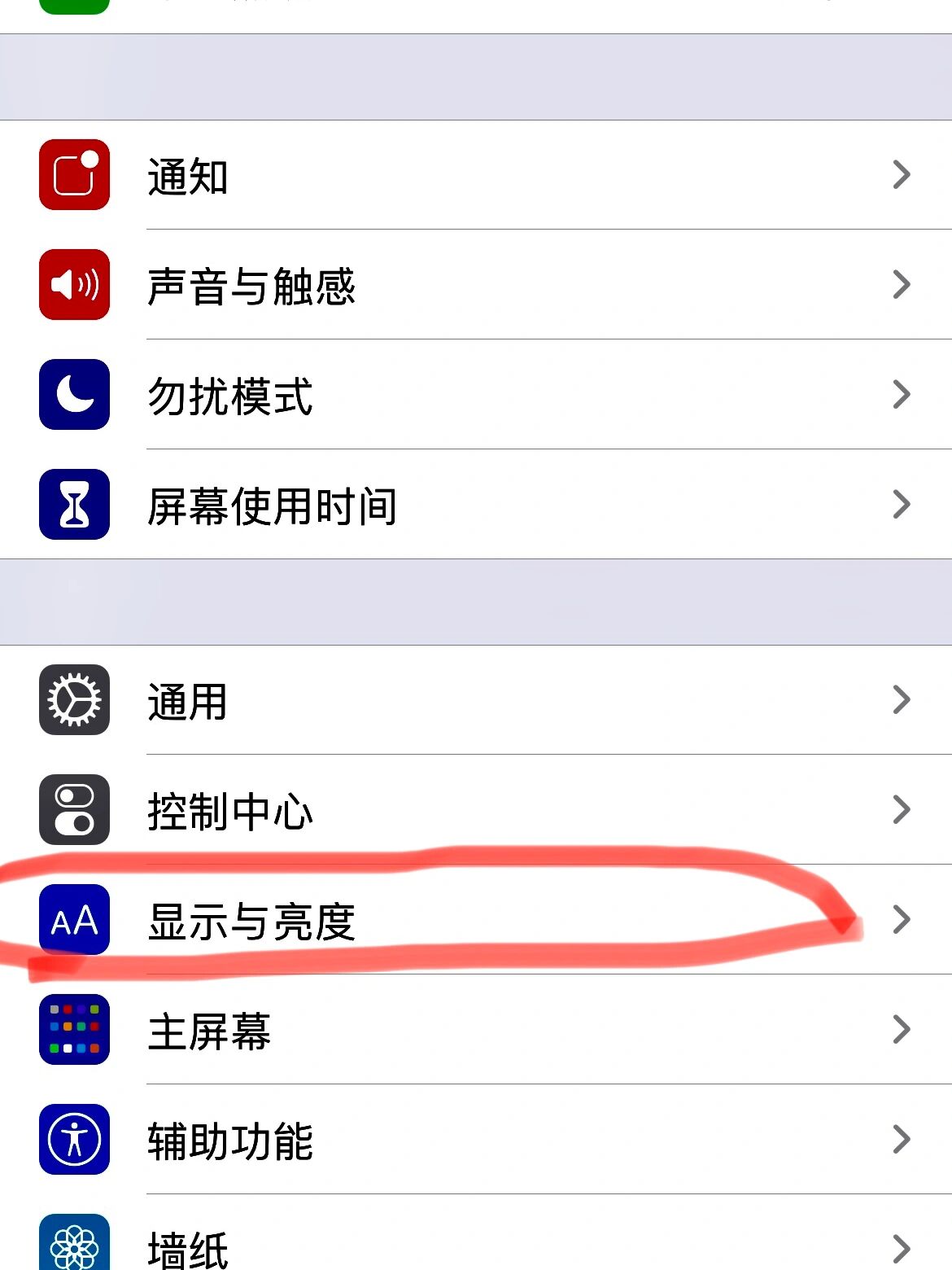Tap the flower Wallpaper icon
This screenshot has width=952, height=1270.
tap(73, 1246)
